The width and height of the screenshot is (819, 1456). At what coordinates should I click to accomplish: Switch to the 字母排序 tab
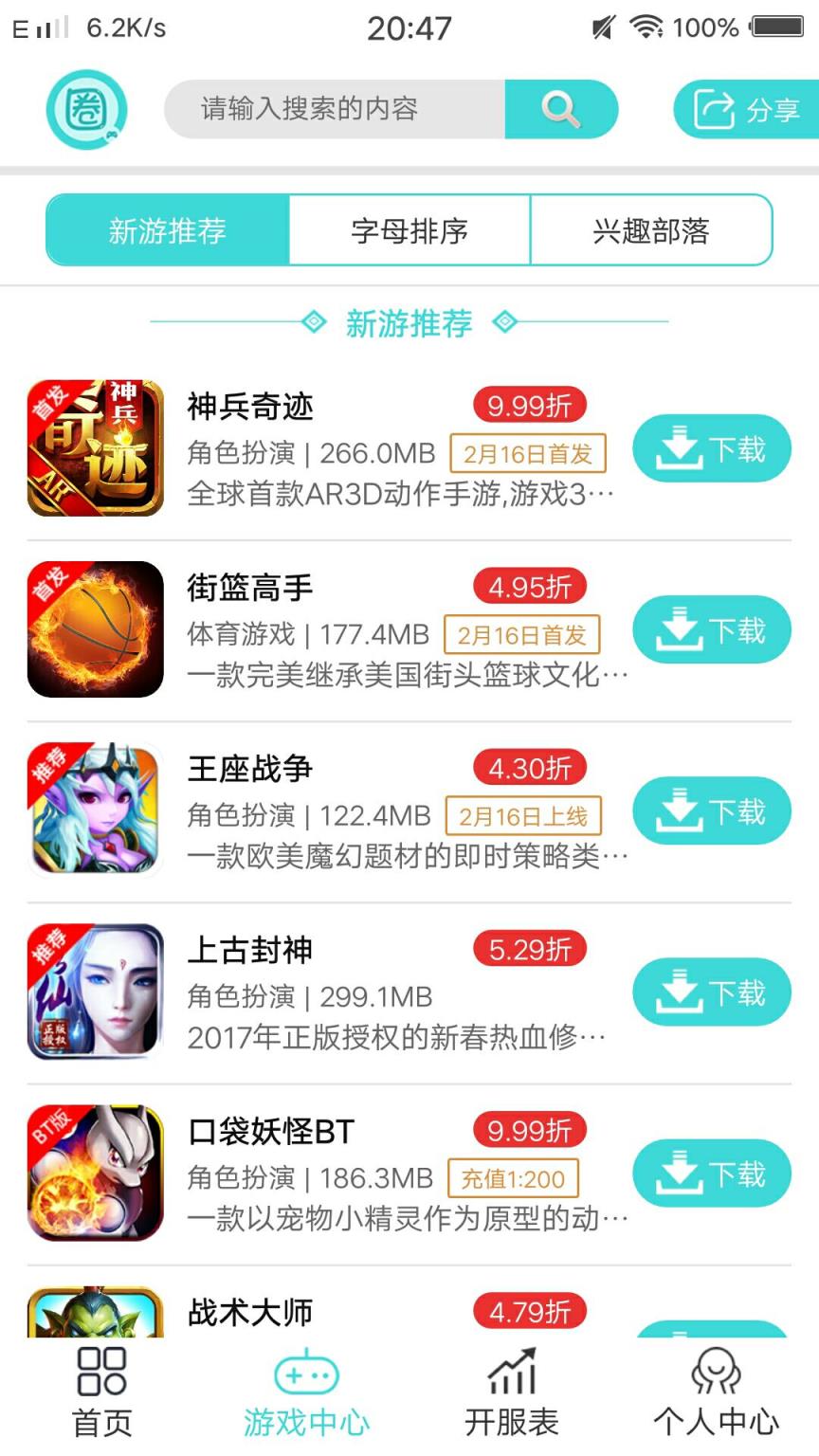click(408, 229)
